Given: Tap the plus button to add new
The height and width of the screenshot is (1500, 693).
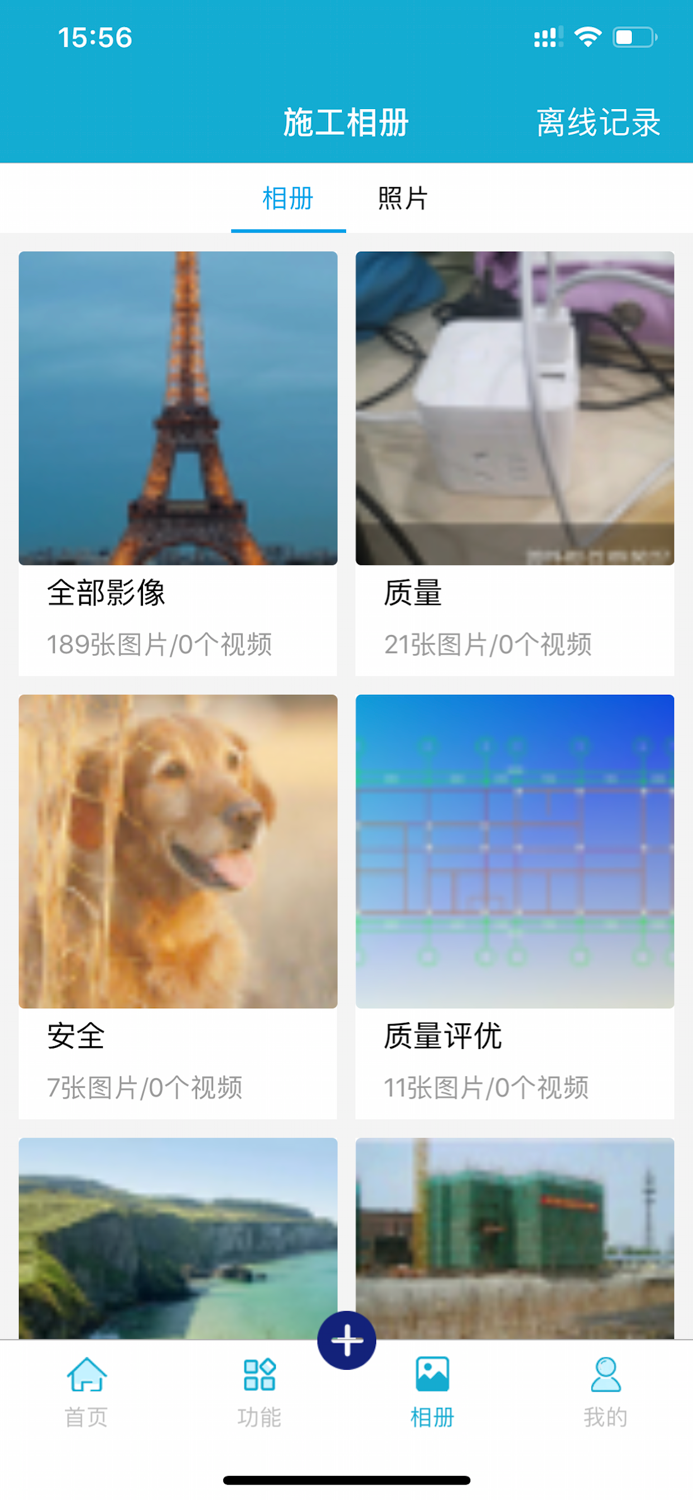Looking at the screenshot, I should 347,1340.
